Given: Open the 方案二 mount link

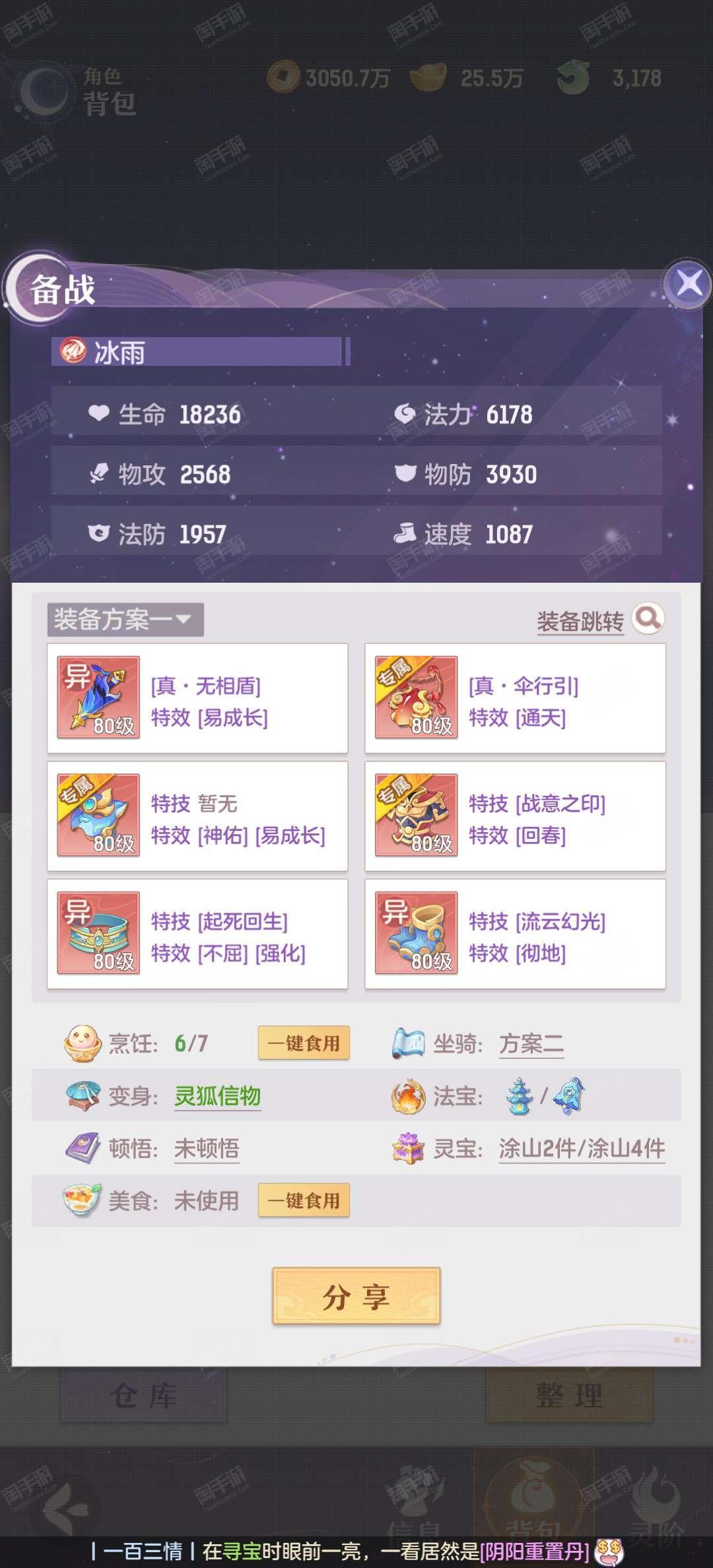Looking at the screenshot, I should [531, 1044].
